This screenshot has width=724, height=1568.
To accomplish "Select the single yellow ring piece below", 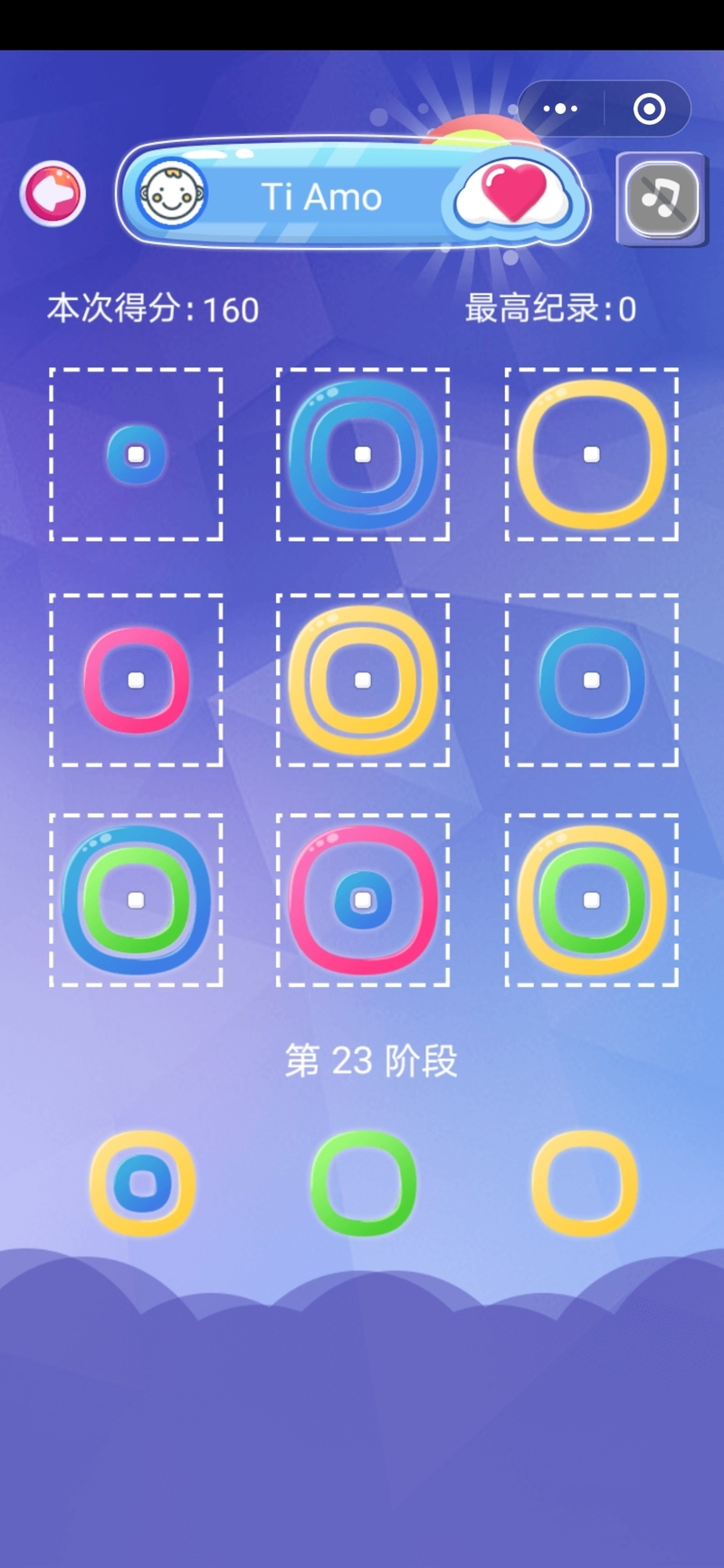I will 584,1182.
